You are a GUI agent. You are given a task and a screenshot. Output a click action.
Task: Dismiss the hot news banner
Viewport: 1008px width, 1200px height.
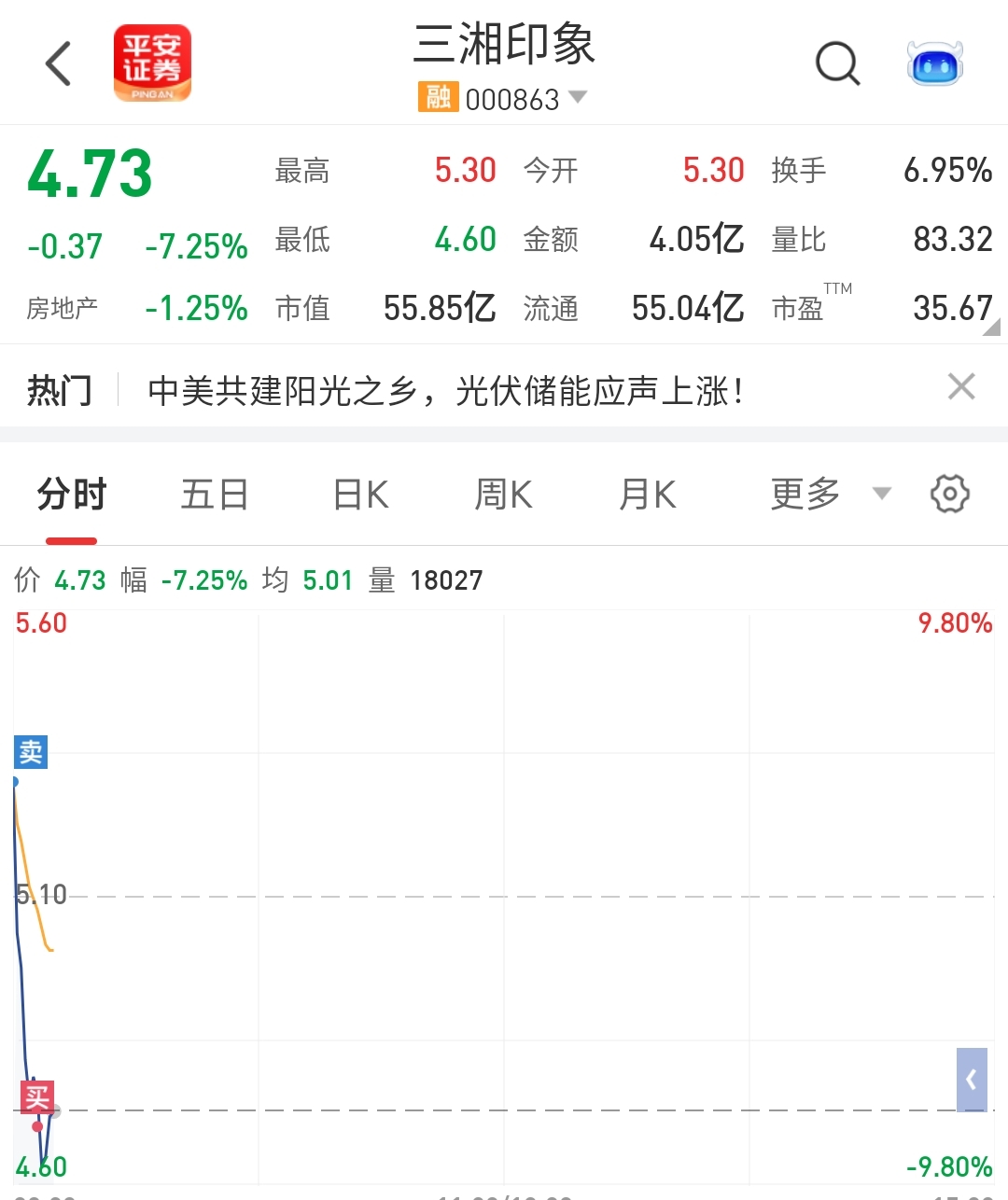[960, 385]
